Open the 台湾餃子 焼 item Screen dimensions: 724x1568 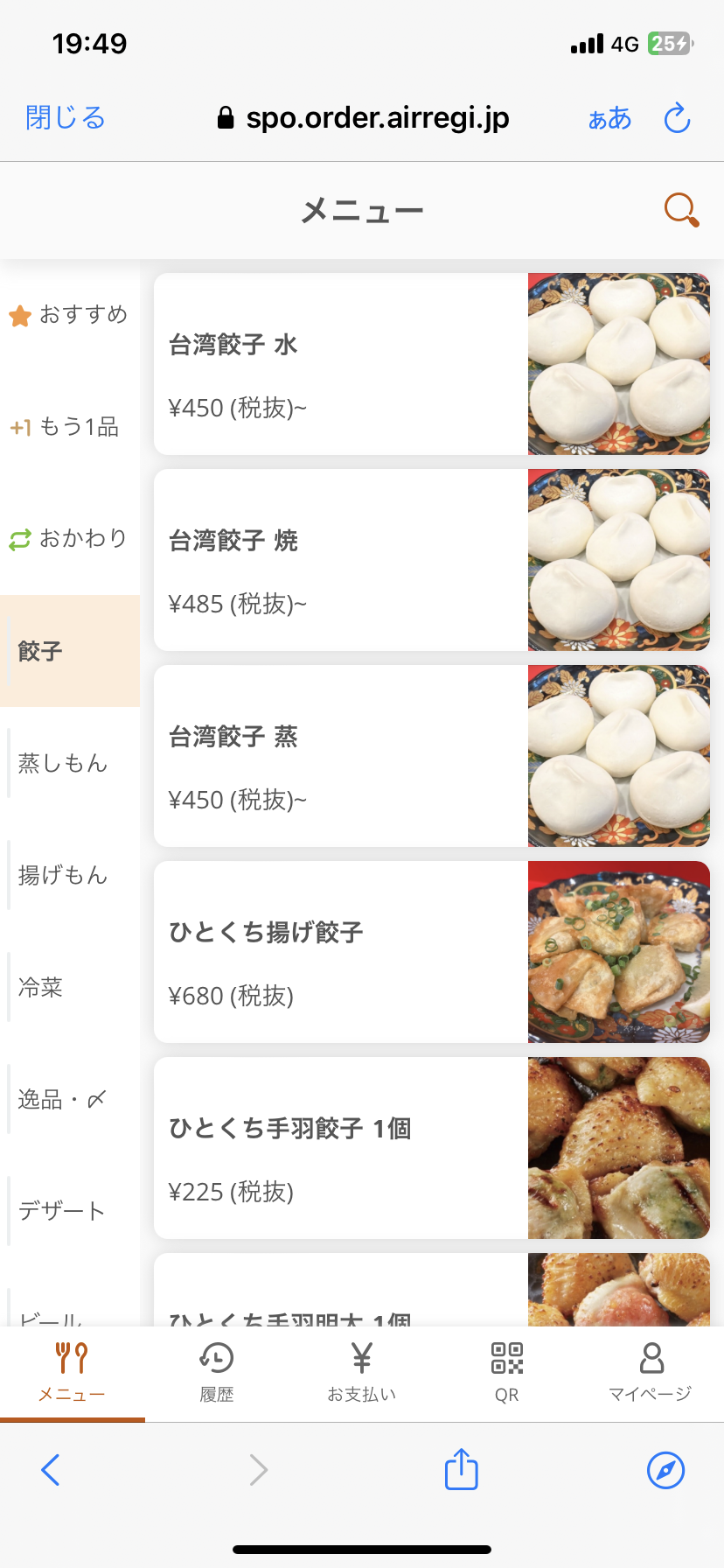[x=432, y=560]
